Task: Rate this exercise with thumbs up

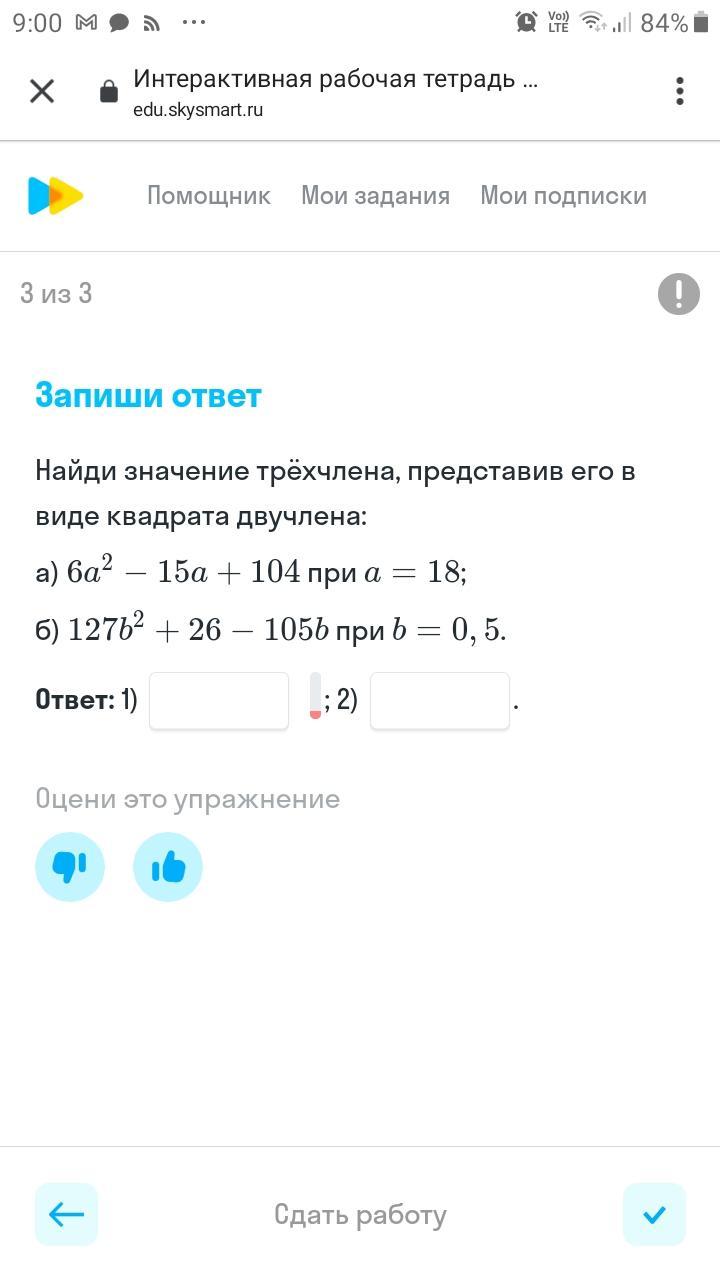Action: [168, 867]
